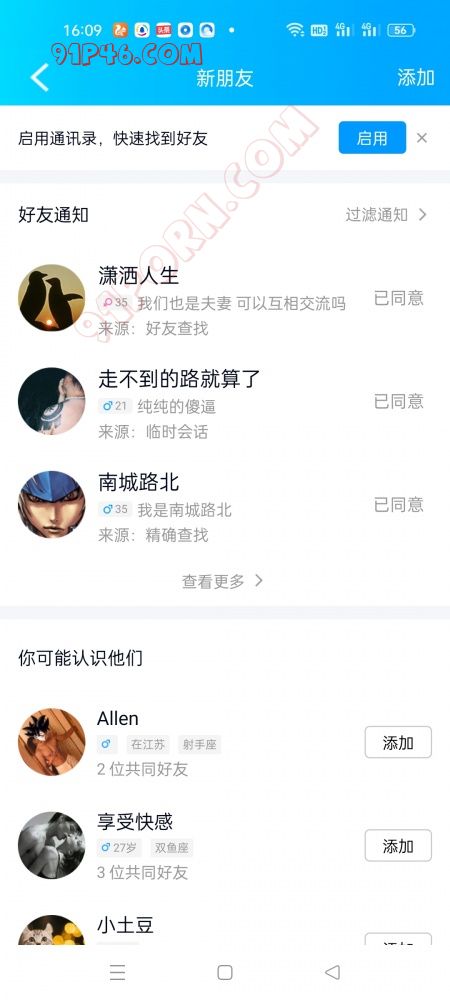Go back from the 新朋友 page
The width and height of the screenshot is (450, 1000).
click(x=40, y=78)
